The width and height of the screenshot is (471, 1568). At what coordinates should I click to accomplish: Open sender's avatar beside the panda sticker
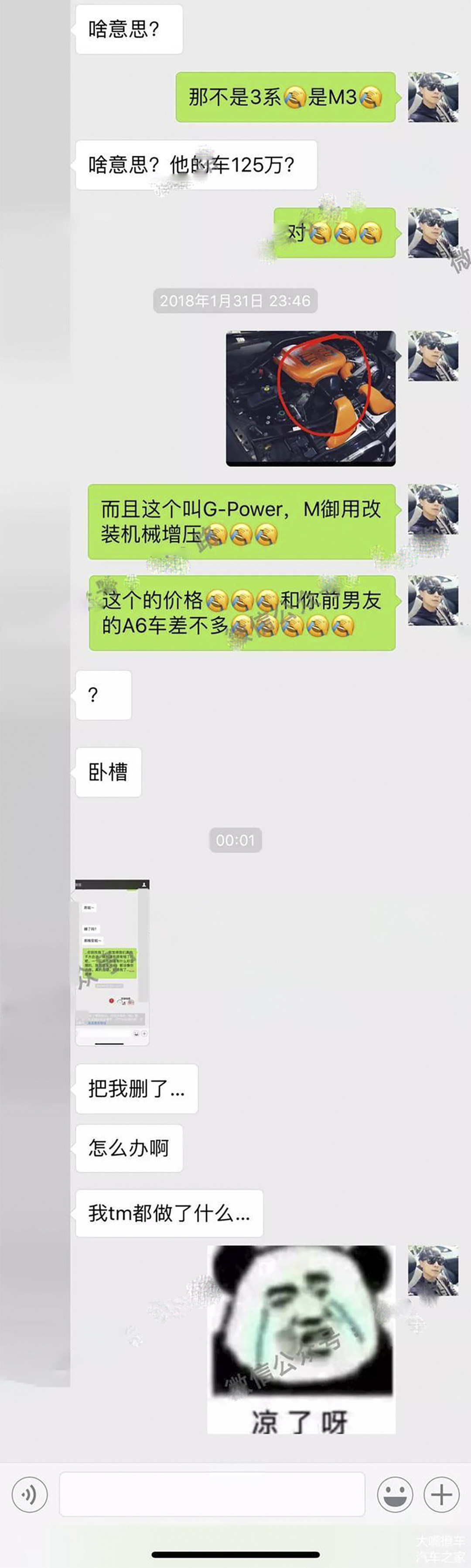[x=432, y=1270]
